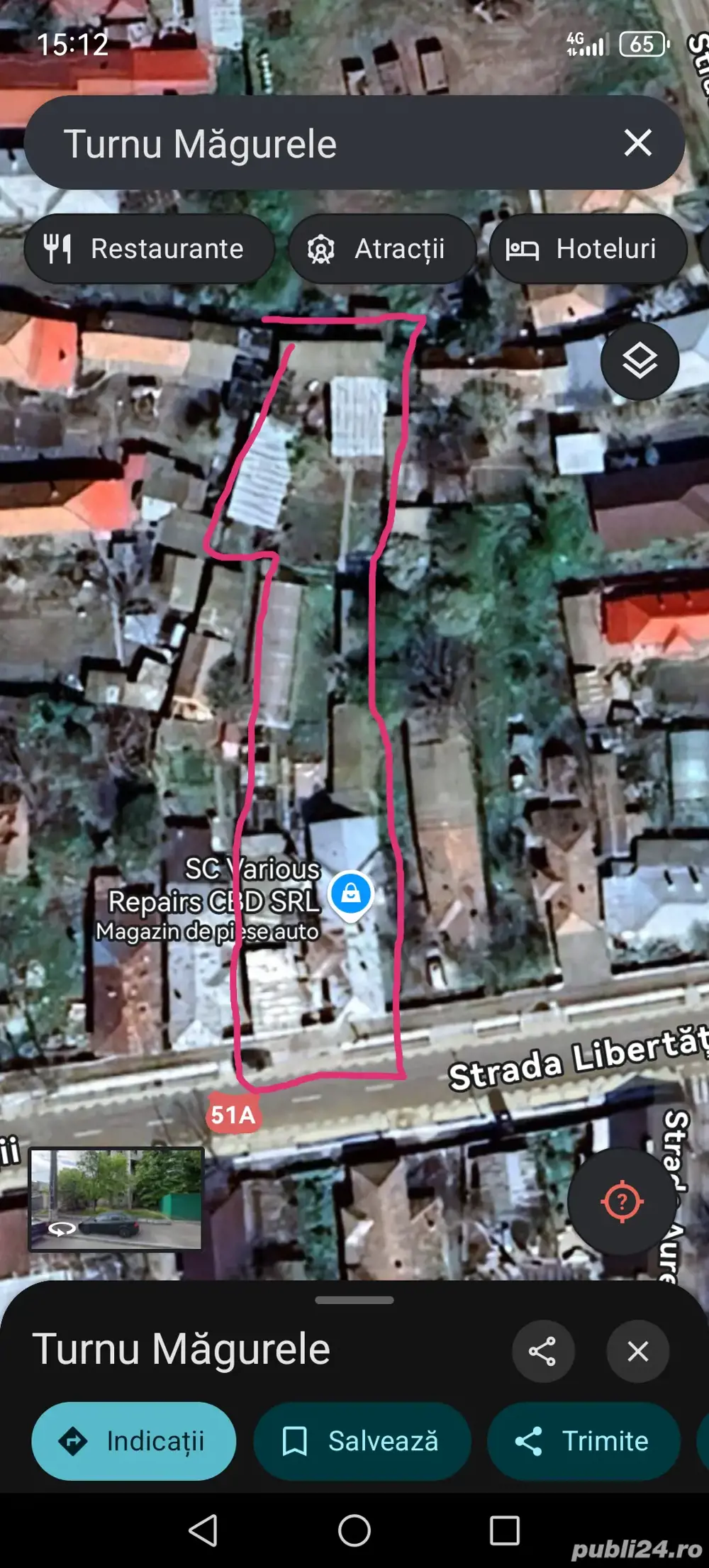Show Hoteluri nearby
The height and width of the screenshot is (1568, 709).
pyautogui.click(x=588, y=249)
